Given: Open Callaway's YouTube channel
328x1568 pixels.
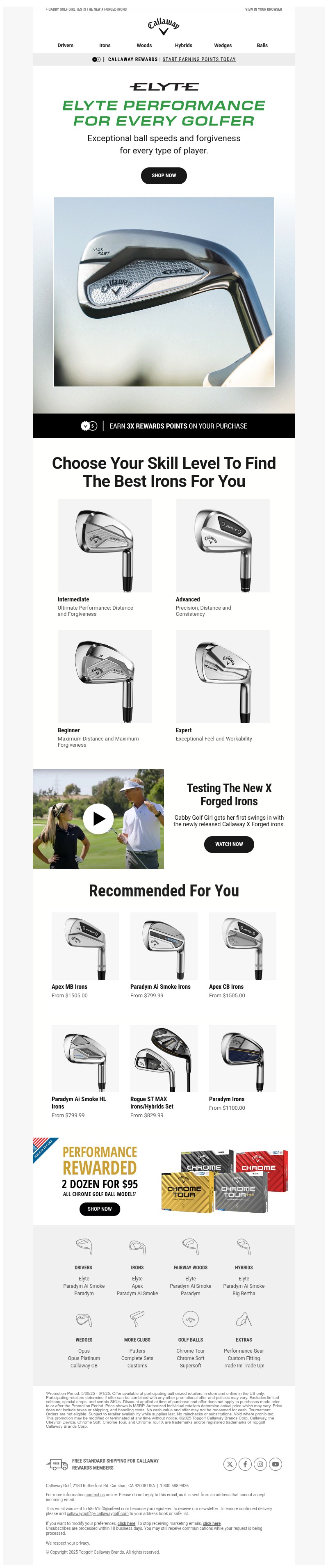Looking at the screenshot, I should pyautogui.click(x=275, y=1464).
